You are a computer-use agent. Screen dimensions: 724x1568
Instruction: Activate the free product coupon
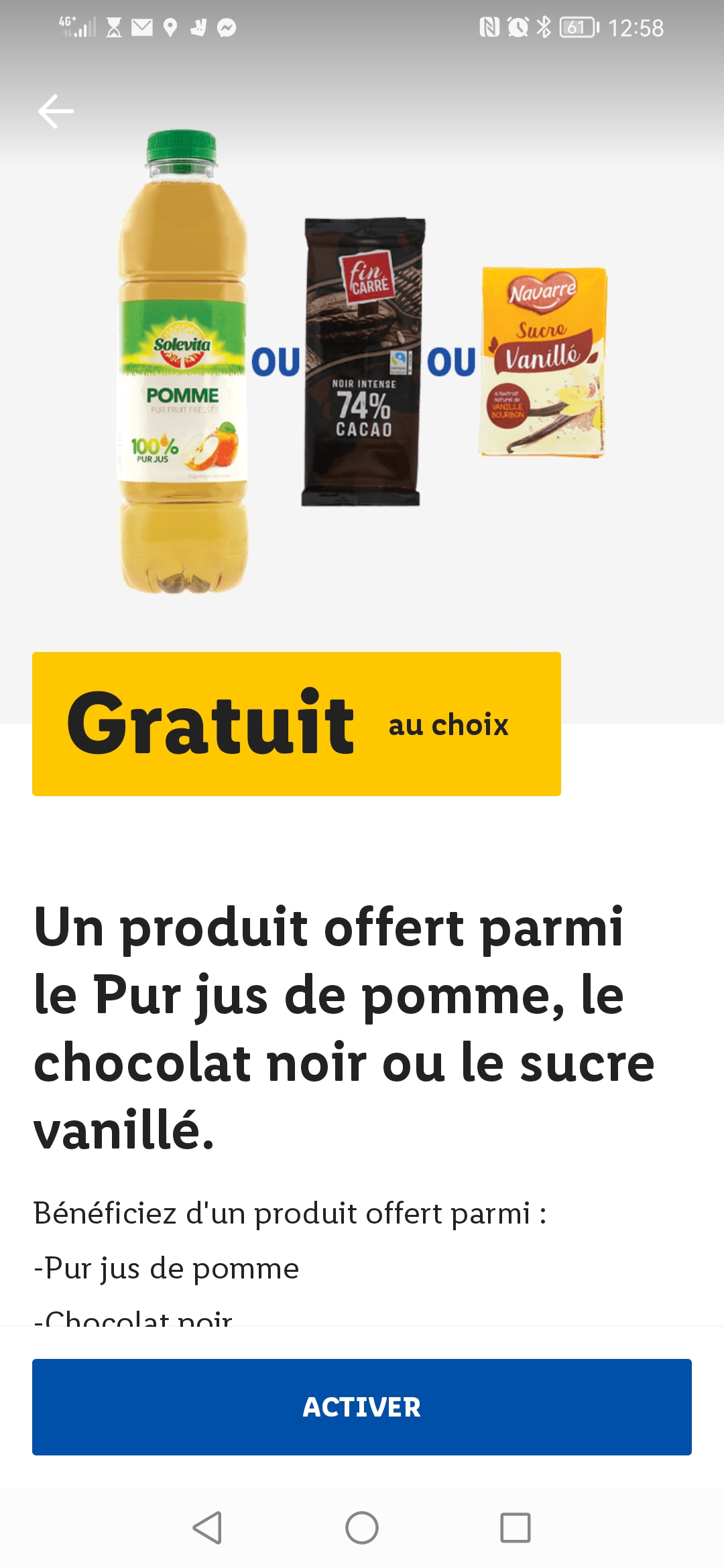pos(362,1407)
